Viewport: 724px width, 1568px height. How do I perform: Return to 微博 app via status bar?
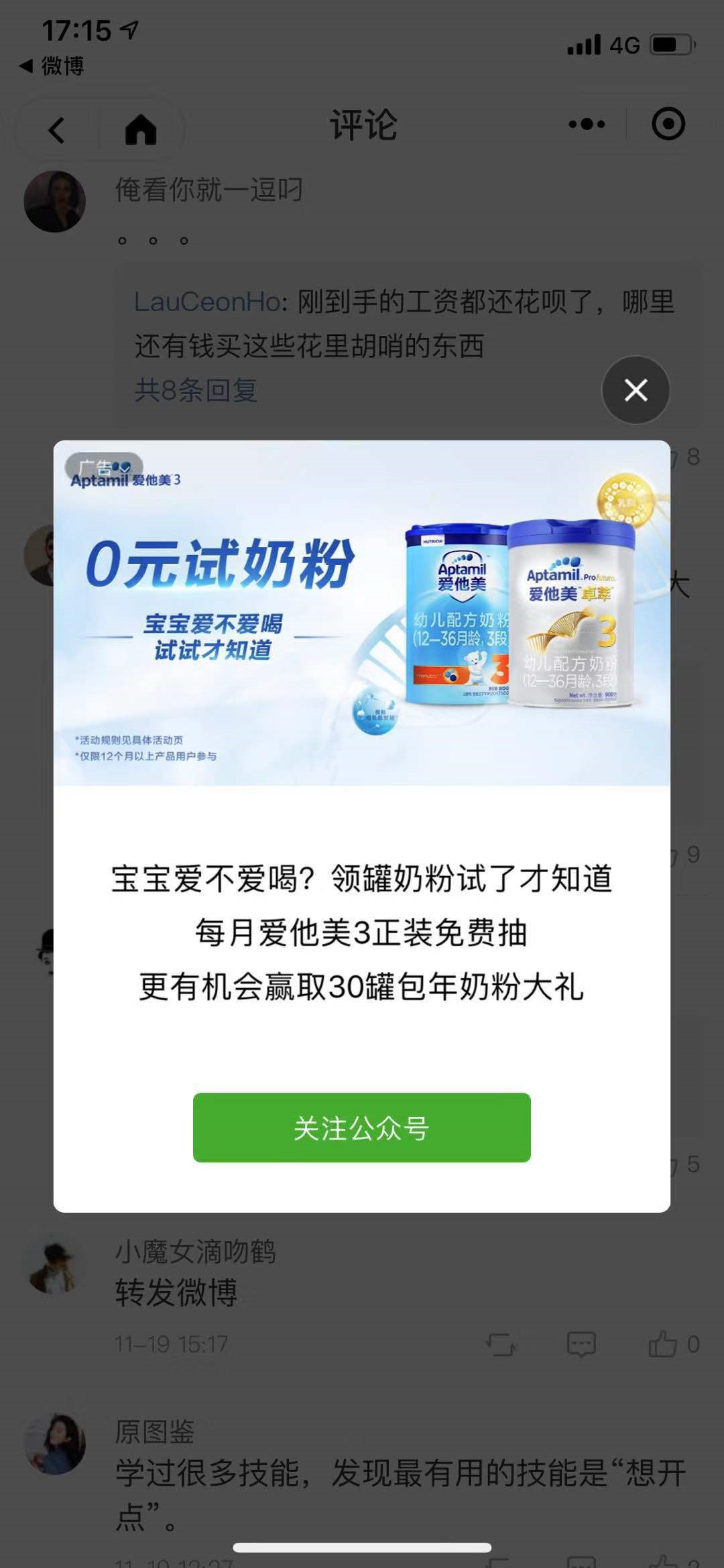52,66
